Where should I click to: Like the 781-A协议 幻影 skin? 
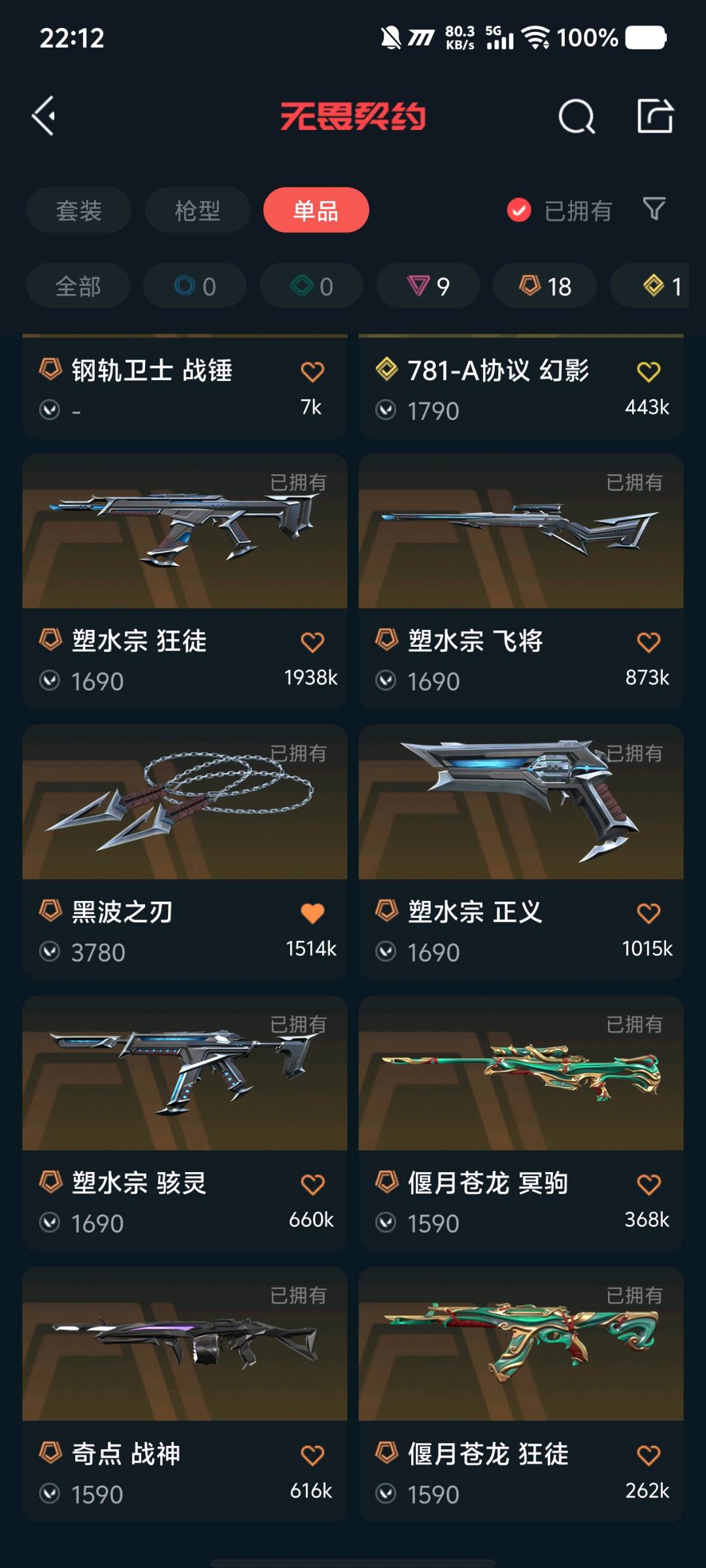click(x=648, y=372)
